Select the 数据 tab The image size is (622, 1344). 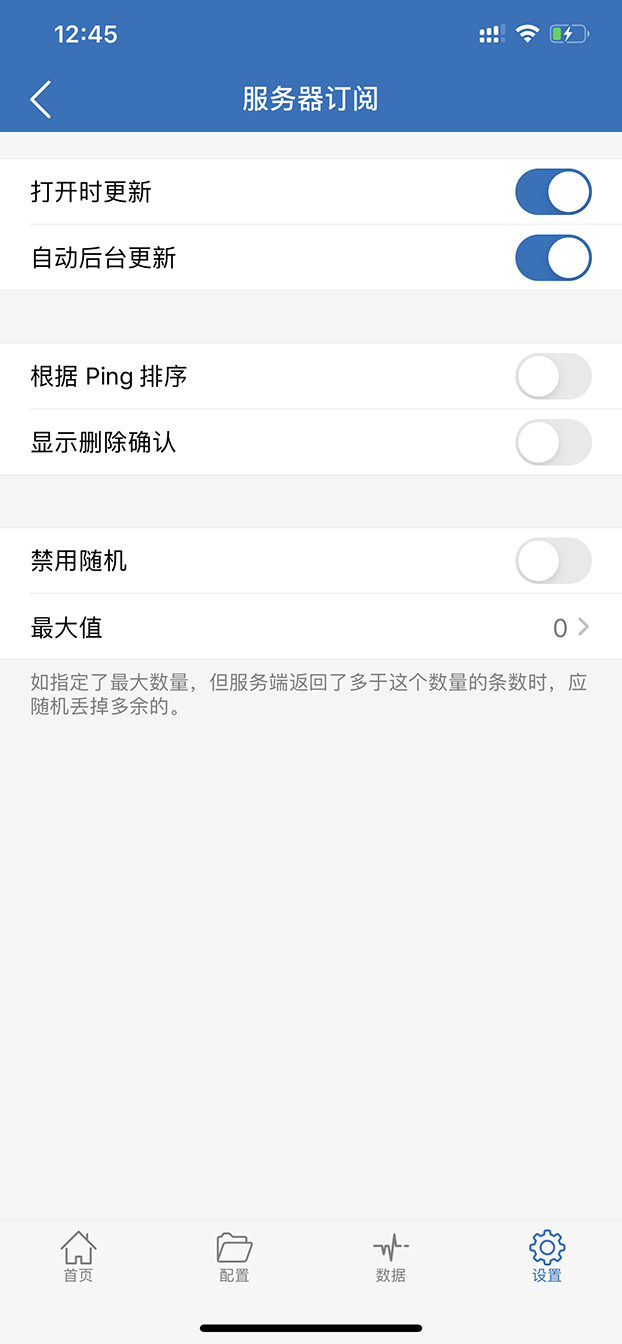[390, 1257]
